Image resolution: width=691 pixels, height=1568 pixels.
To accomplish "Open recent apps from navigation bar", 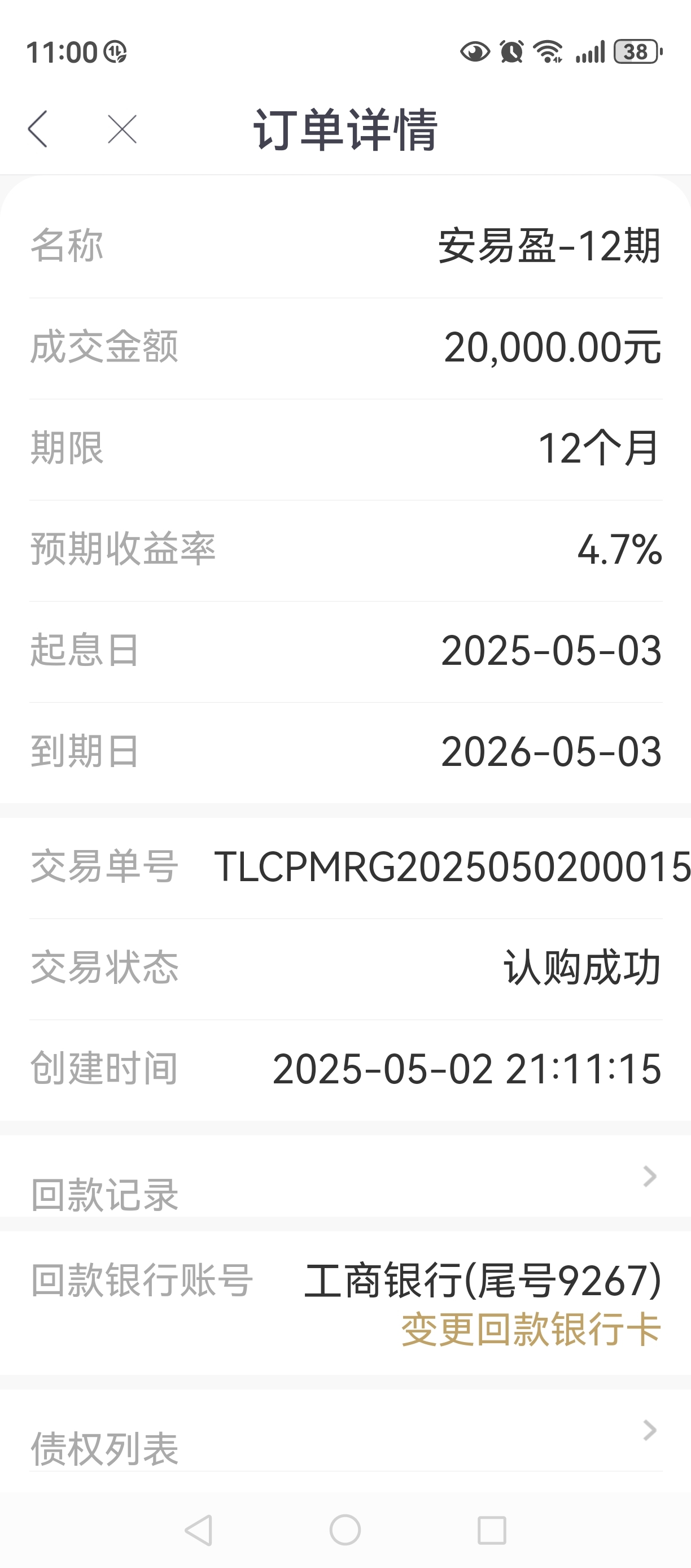I will click(x=492, y=1530).
